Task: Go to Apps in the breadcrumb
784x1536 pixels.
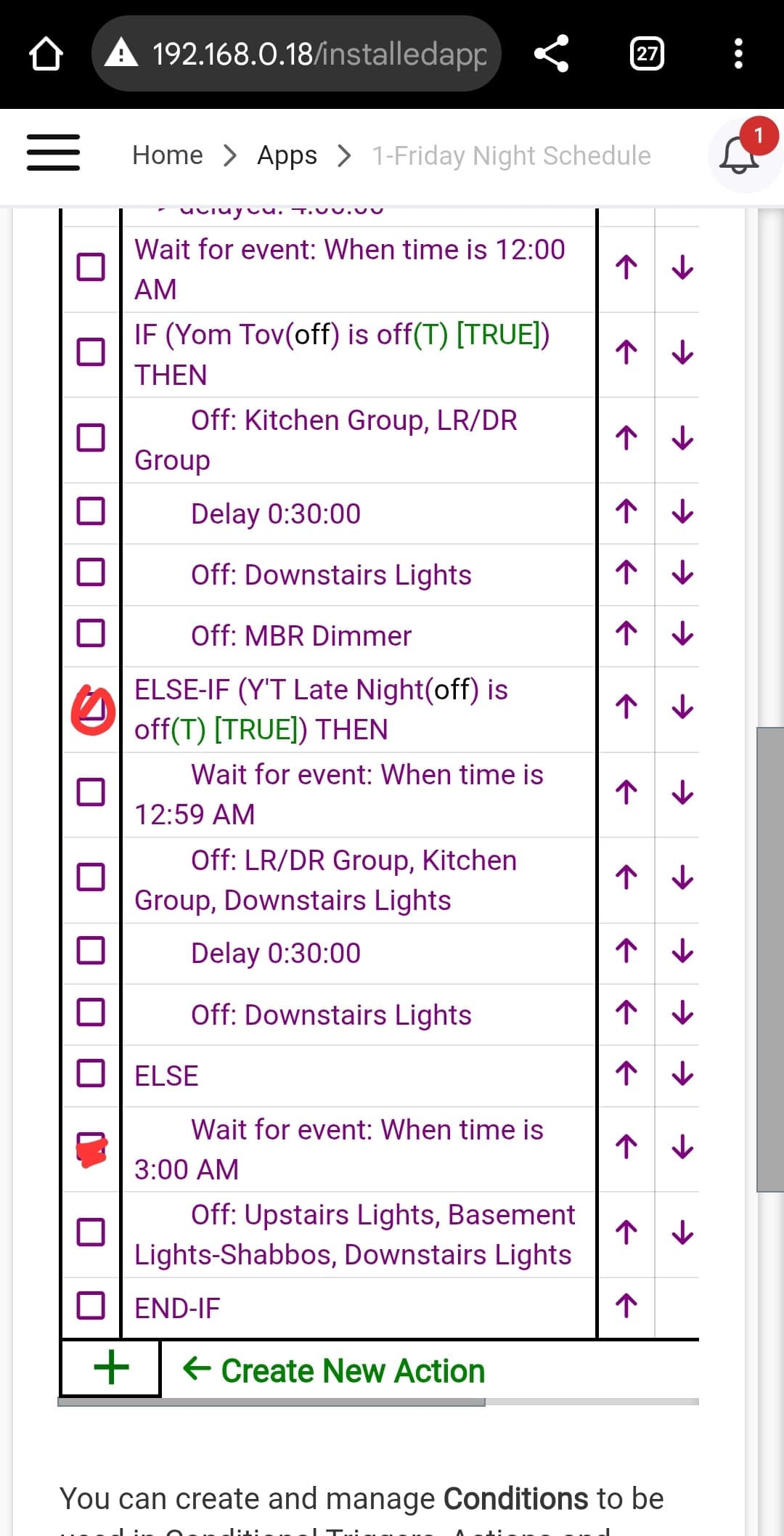Action: coord(287,155)
